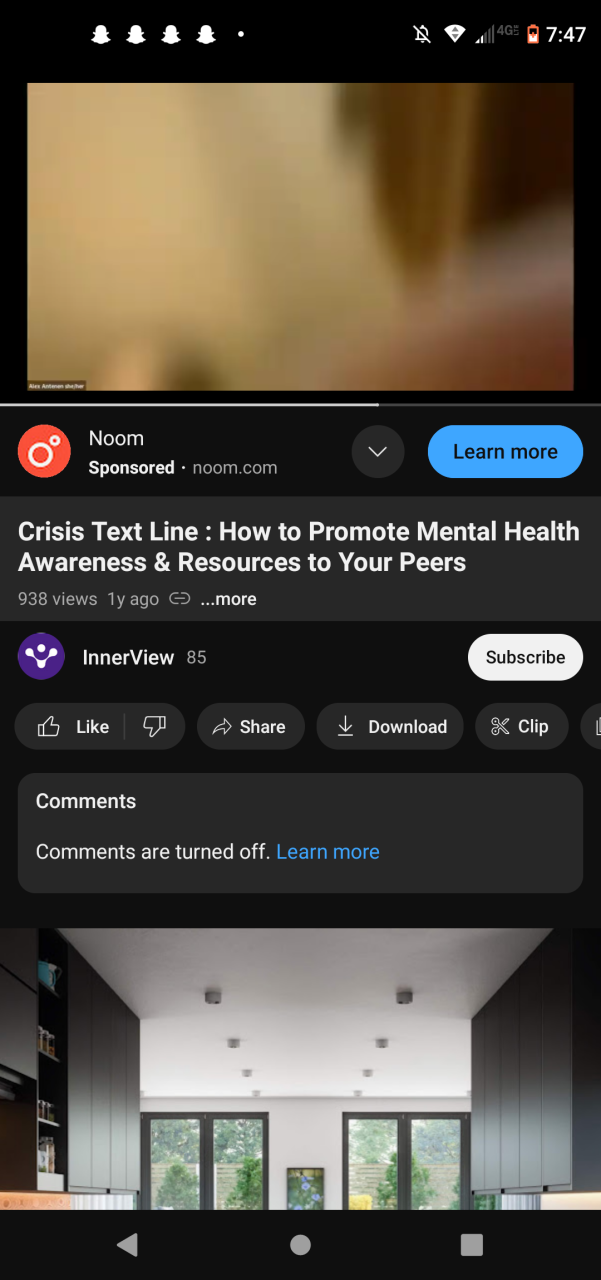Image resolution: width=601 pixels, height=1280 pixels.
Task: Tap the video player area
Action: [x=300, y=237]
